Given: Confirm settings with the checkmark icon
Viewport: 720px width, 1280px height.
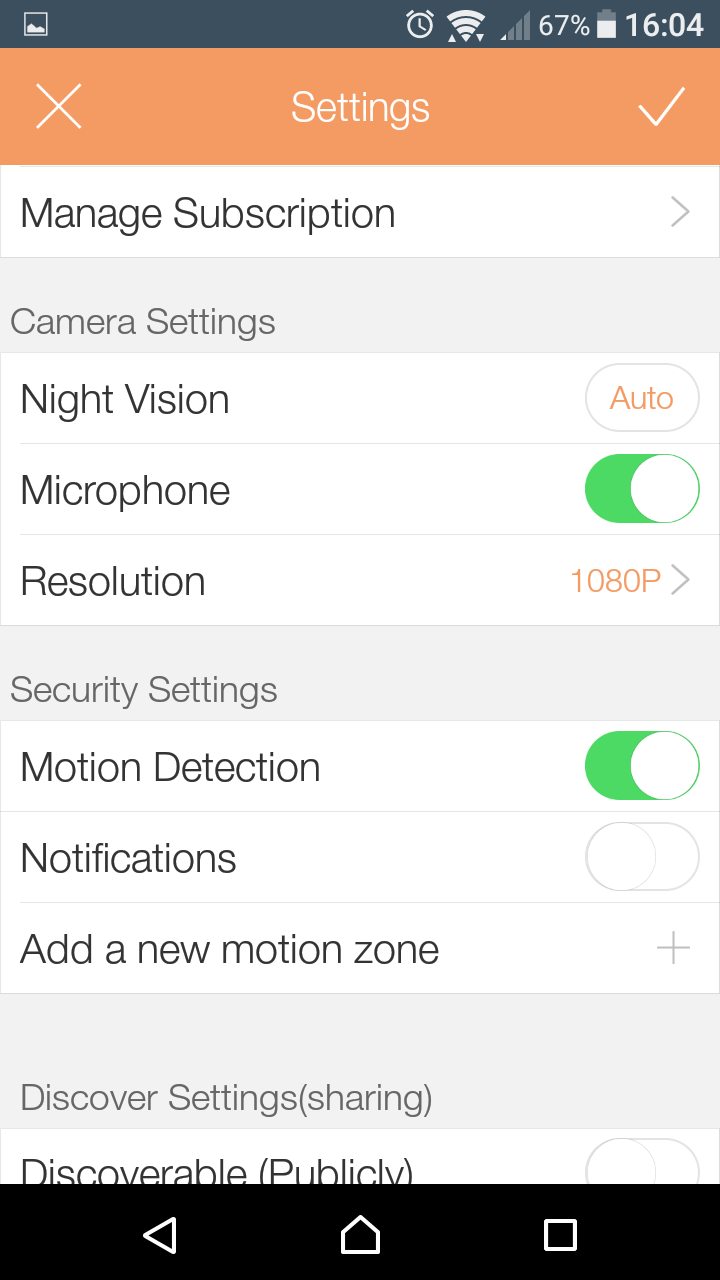Looking at the screenshot, I should click(x=661, y=106).
